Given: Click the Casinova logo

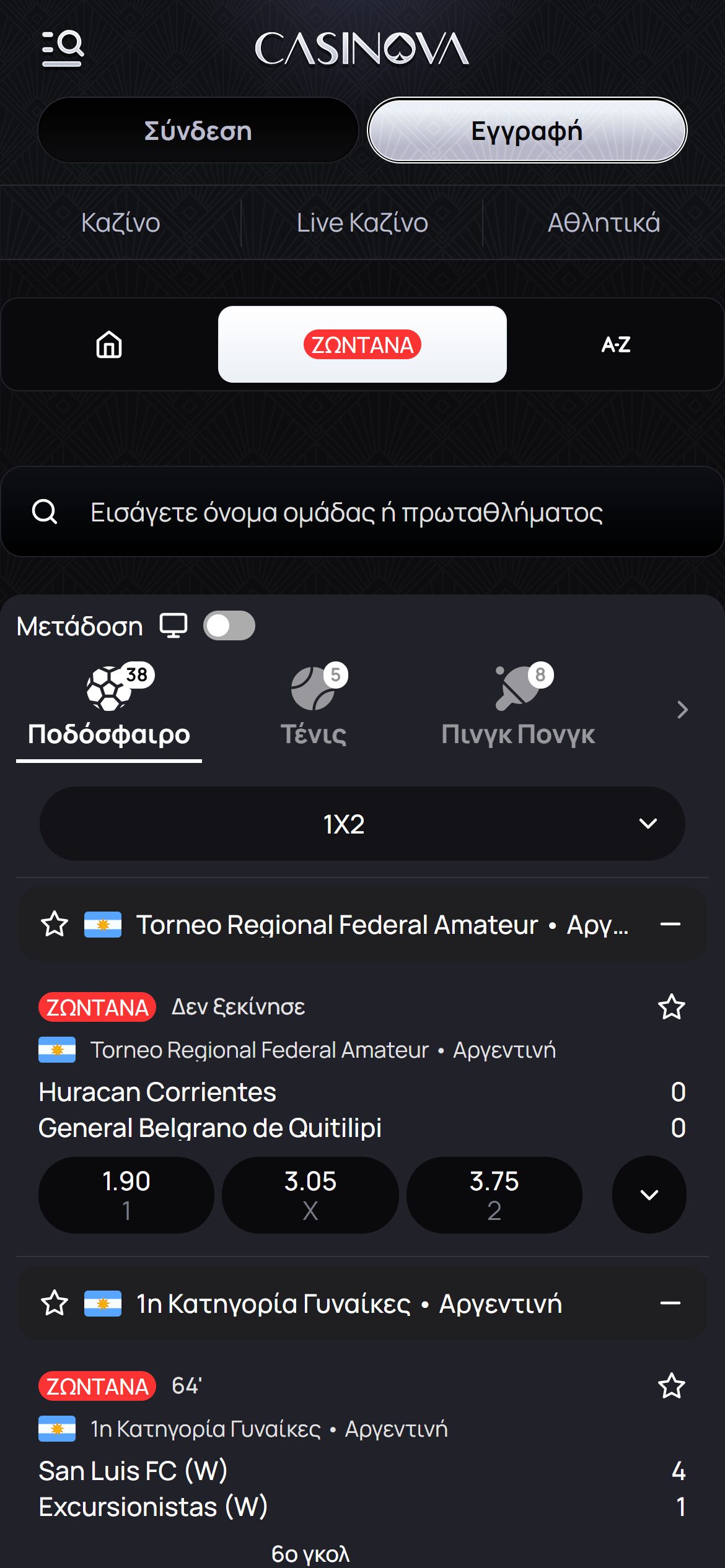Looking at the screenshot, I should pyautogui.click(x=362, y=46).
